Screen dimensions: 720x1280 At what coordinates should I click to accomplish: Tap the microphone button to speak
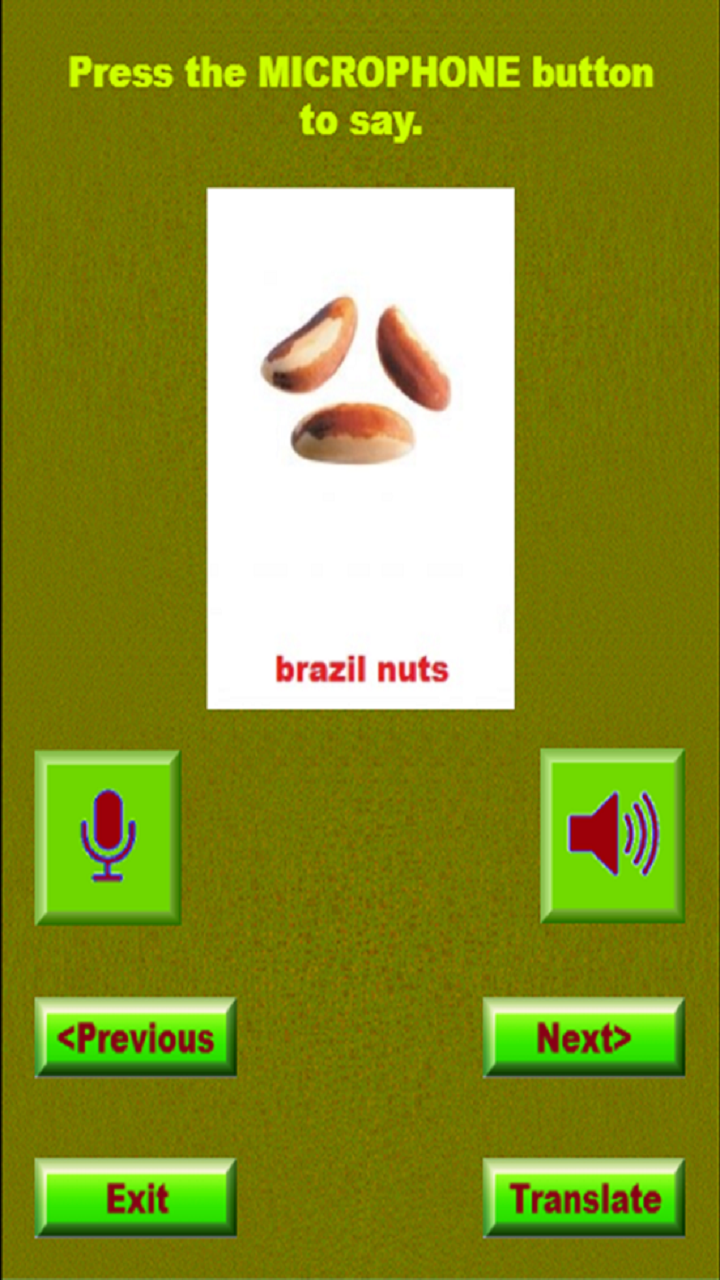[x=108, y=837]
